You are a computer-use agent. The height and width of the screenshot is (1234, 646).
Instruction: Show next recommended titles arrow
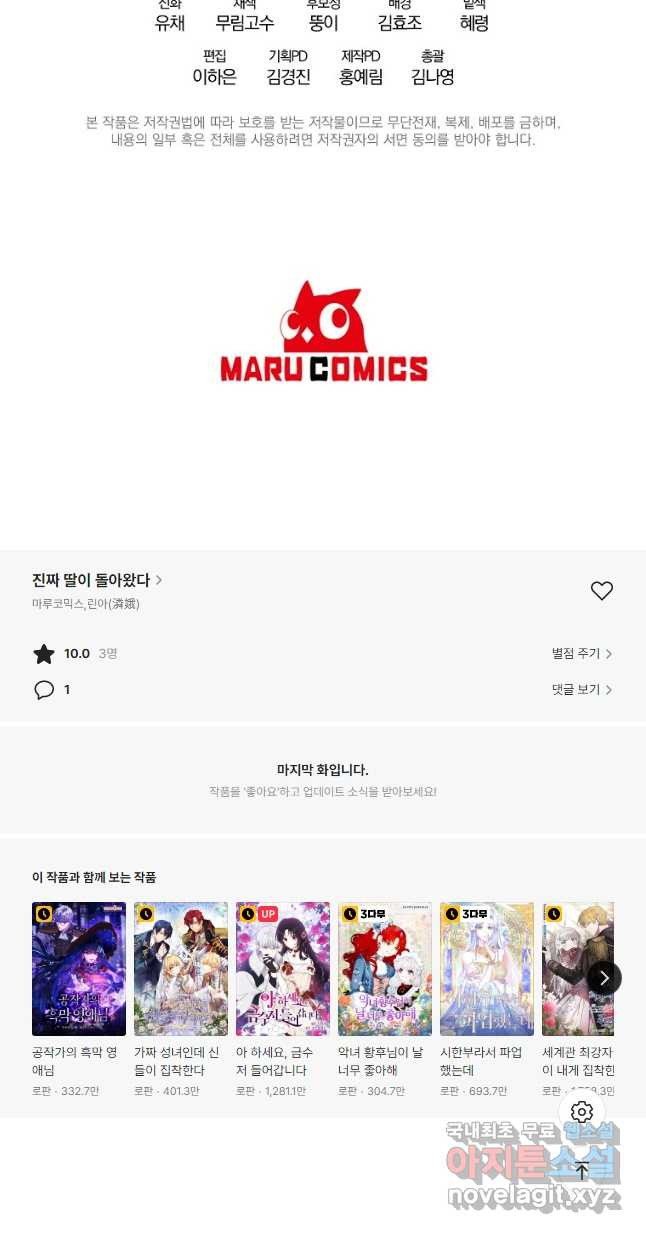(604, 978)
